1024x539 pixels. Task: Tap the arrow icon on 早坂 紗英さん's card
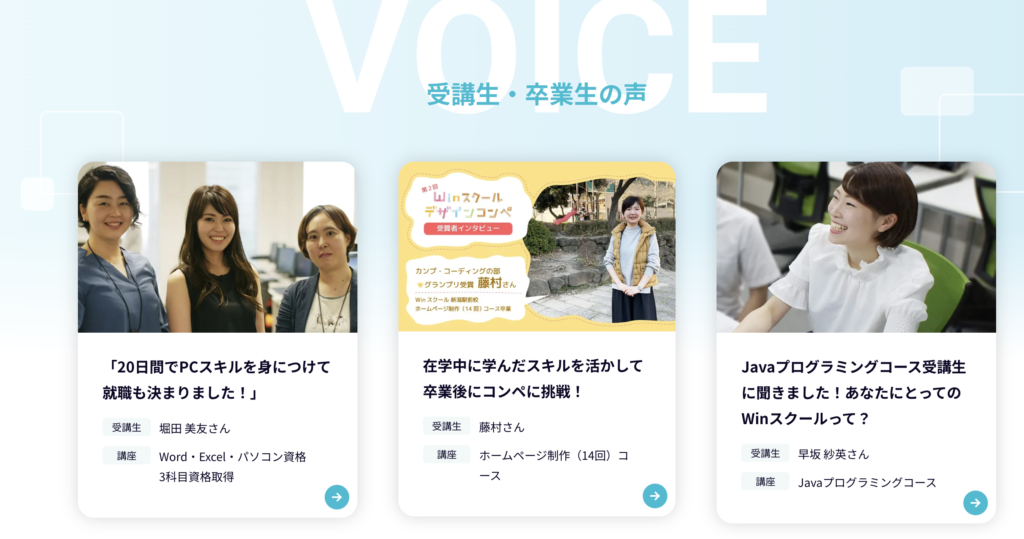975,503
